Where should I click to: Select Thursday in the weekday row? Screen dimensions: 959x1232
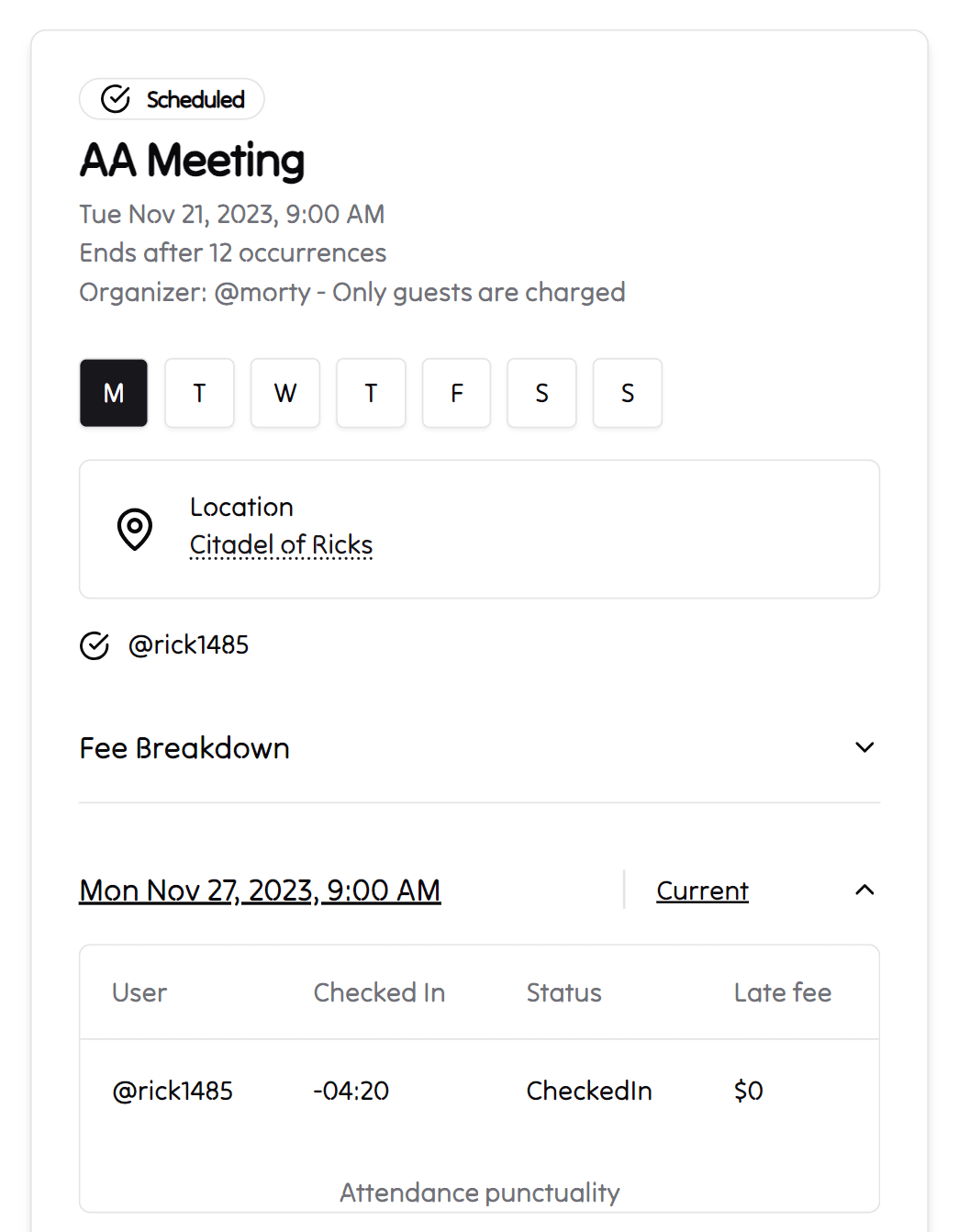(x=371, y=393)
